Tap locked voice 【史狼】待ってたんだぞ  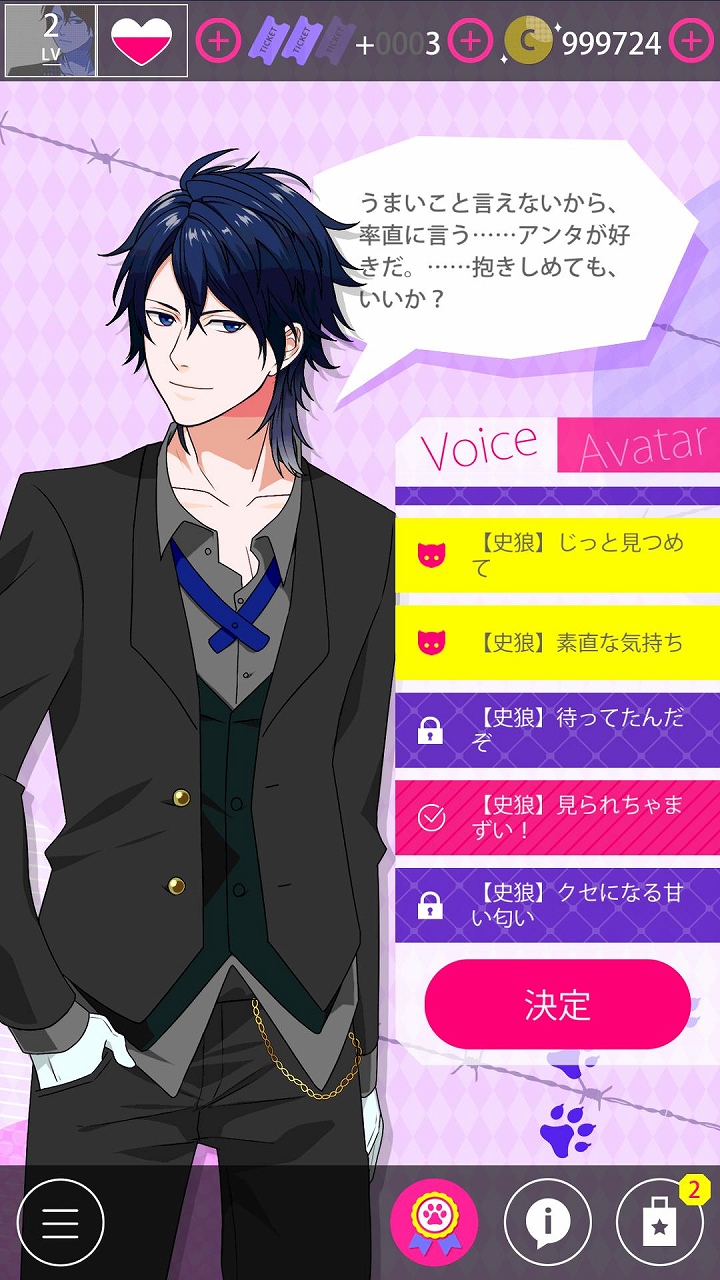(558, 731)
